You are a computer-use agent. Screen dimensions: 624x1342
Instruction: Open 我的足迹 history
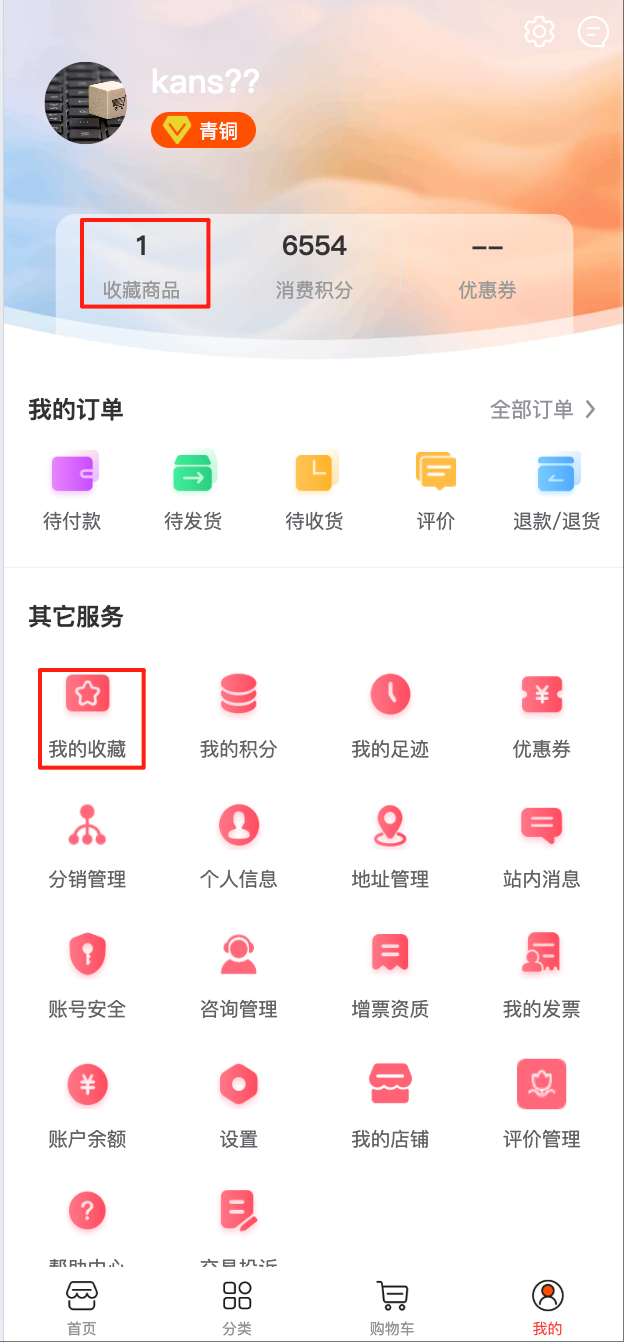point(390,716)
